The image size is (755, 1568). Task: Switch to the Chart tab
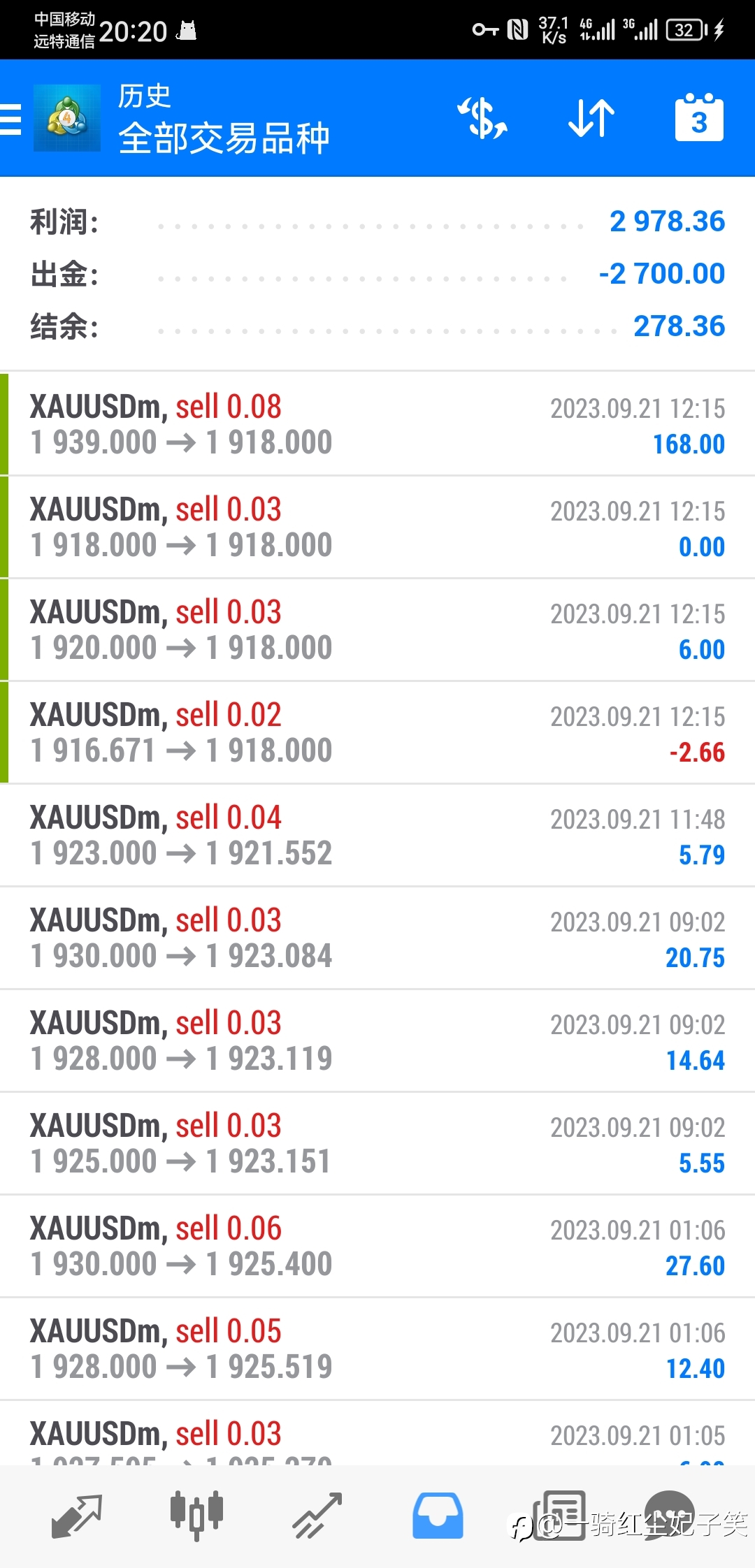coord(197,1516)
